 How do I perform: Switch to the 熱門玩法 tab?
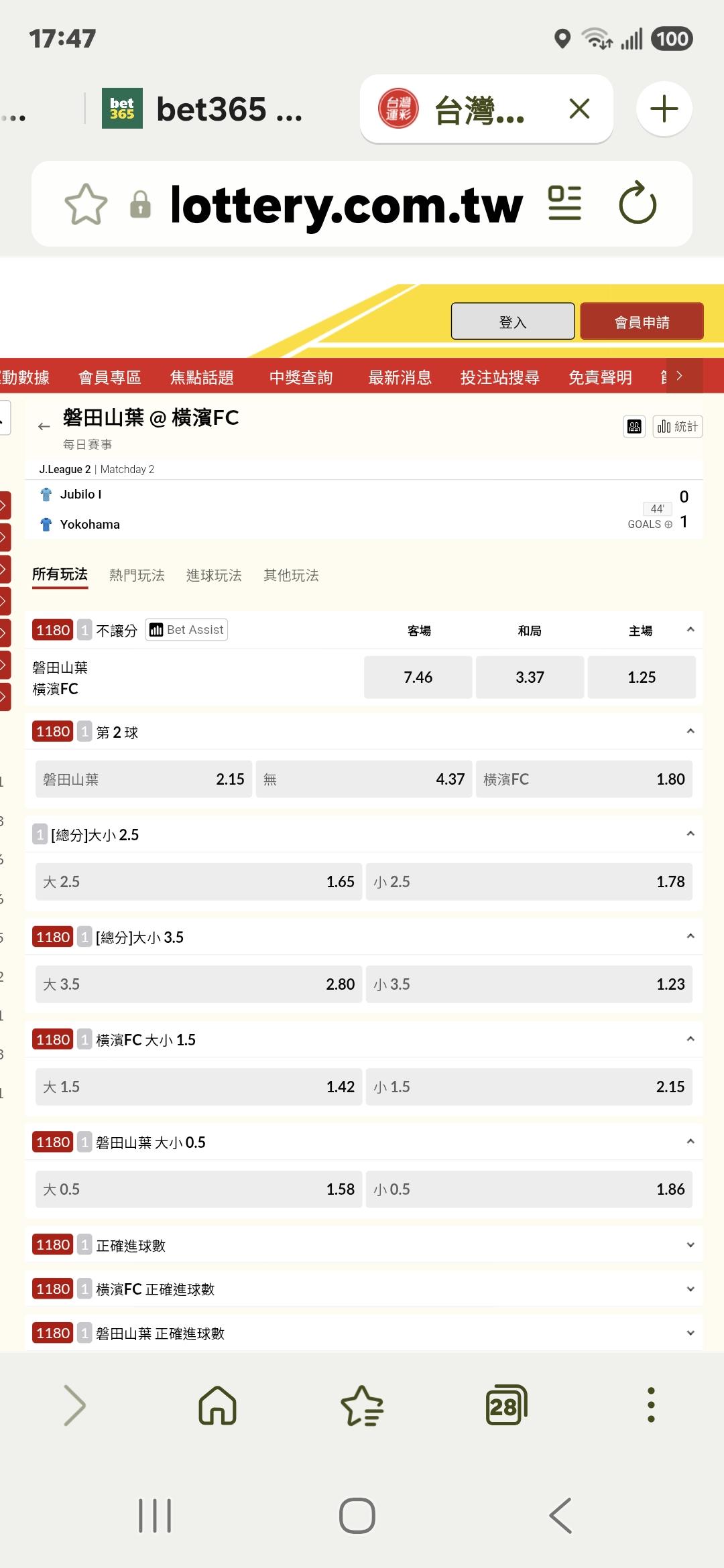(137, 575)
